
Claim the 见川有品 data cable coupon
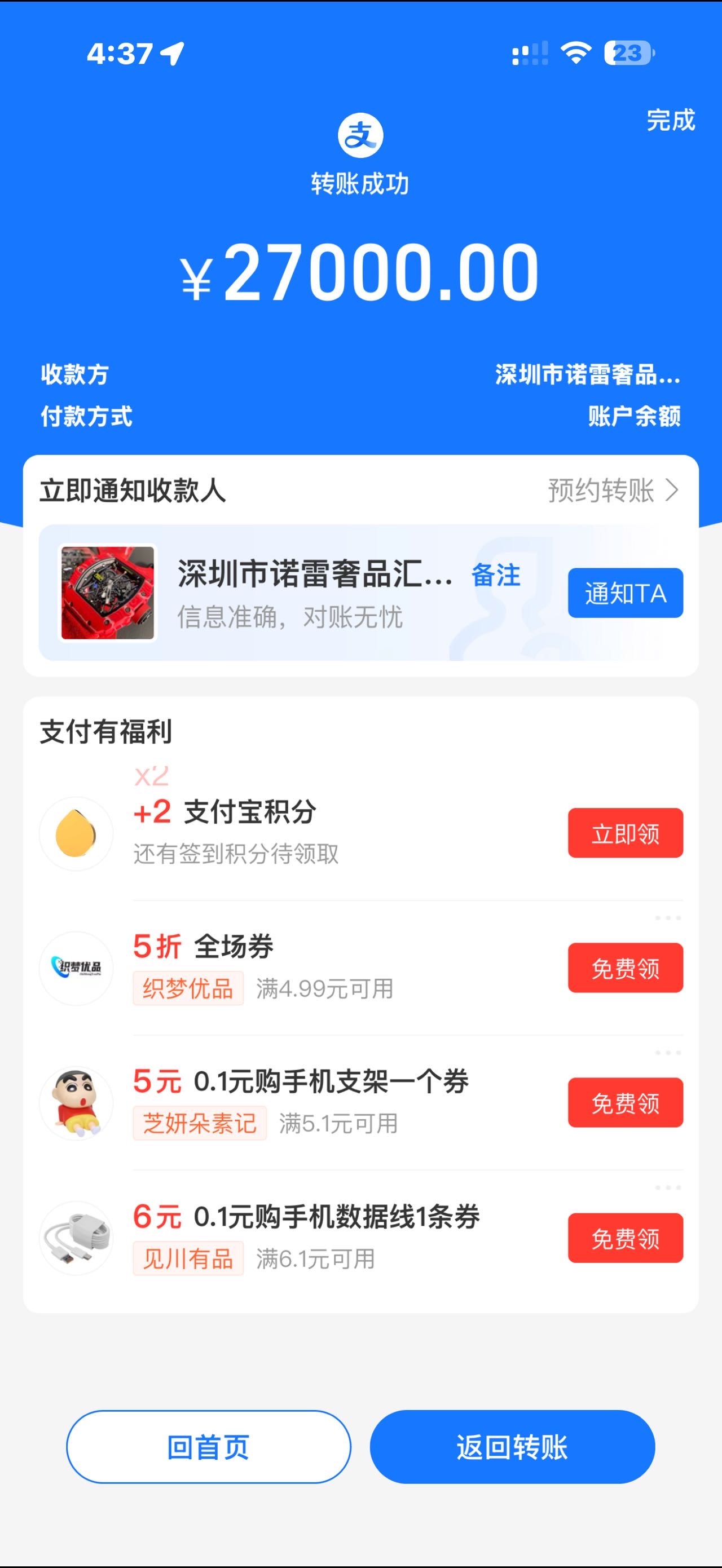pyautogui.click(x=625, y=1238)
